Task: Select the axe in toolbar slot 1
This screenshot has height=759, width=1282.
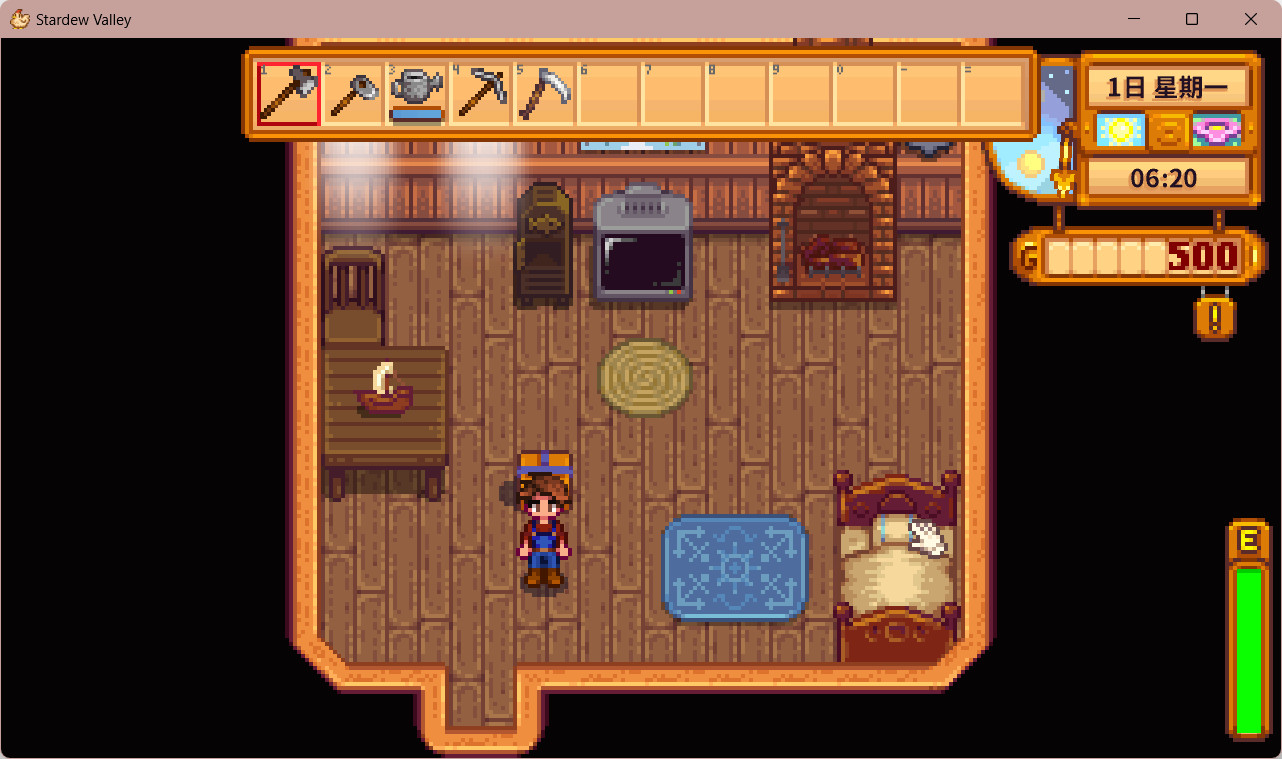Action: click(289, 94)
